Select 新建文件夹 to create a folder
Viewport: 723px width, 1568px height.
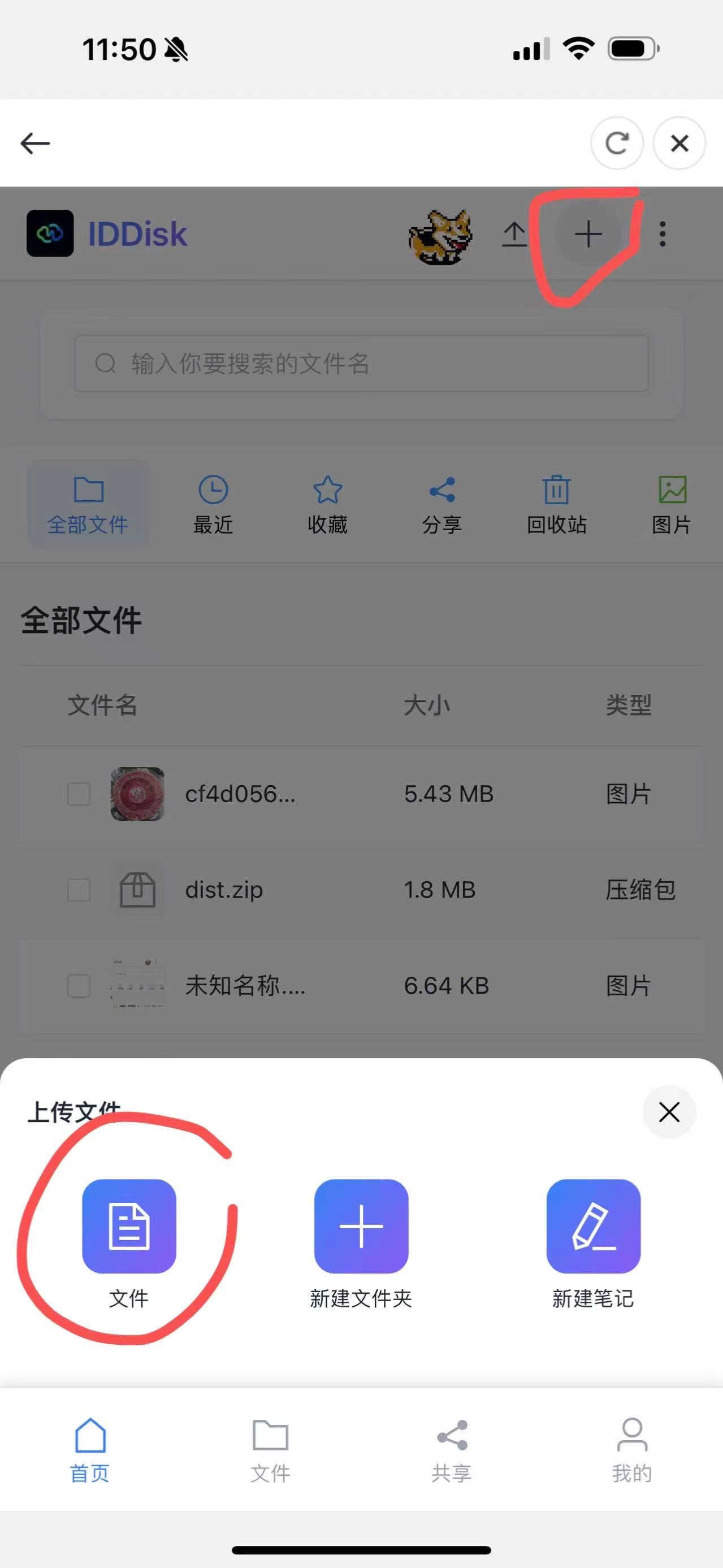click(361, 1226)
